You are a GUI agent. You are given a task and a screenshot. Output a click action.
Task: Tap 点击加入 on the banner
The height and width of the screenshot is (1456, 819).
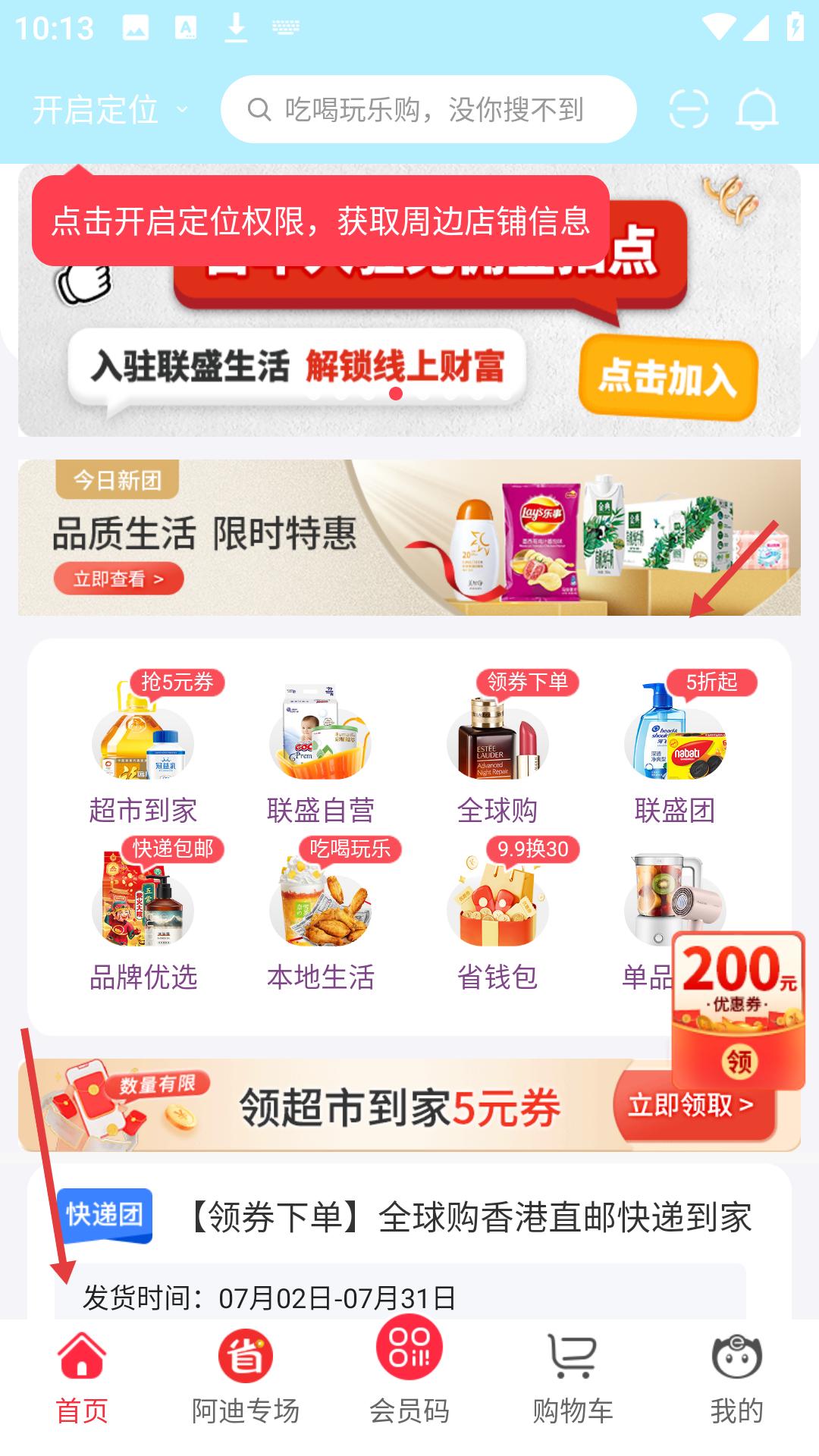[x=667, y=377]
